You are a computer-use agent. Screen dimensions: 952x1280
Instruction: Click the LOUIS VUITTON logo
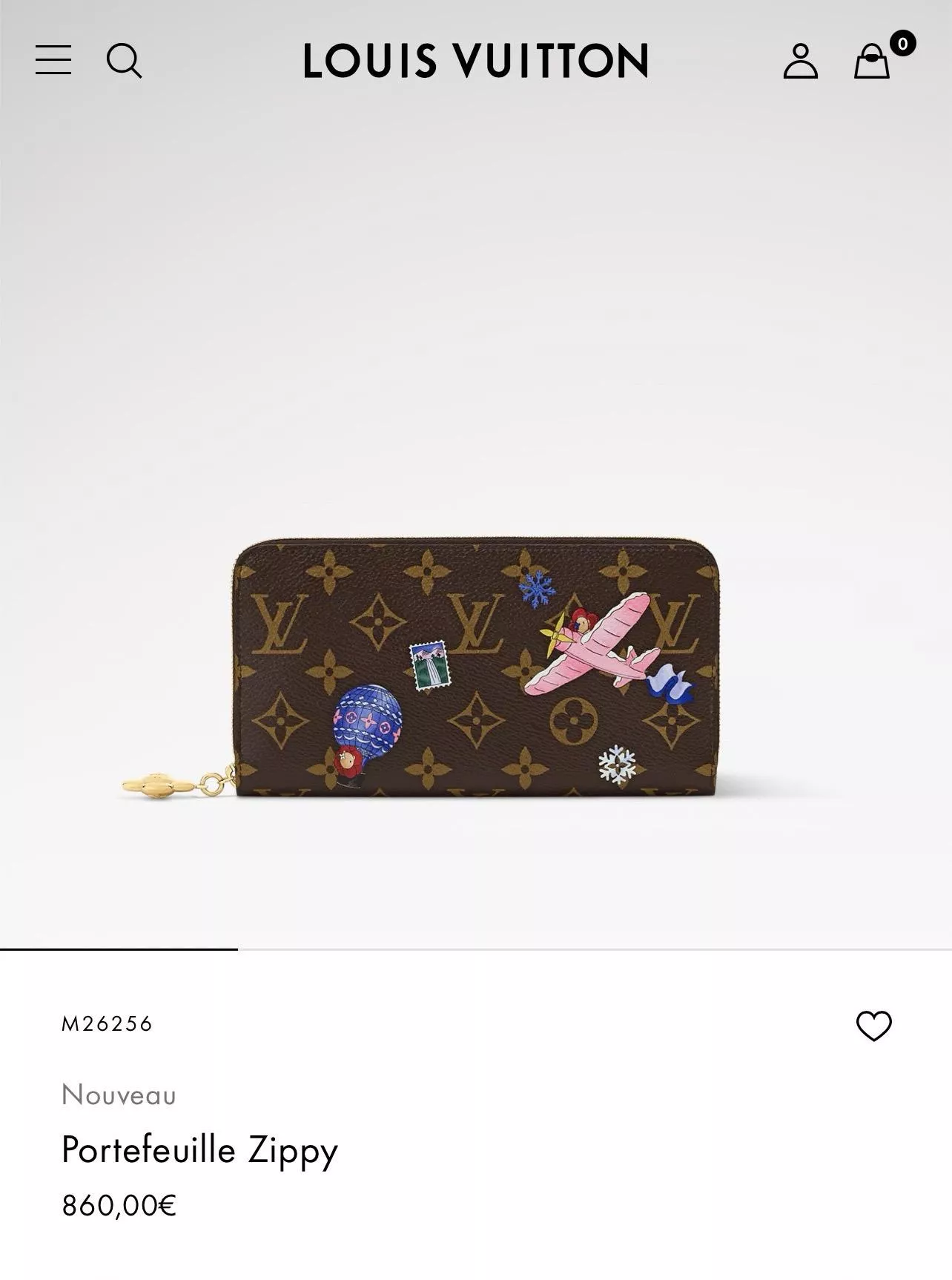[x=475, y=61]
